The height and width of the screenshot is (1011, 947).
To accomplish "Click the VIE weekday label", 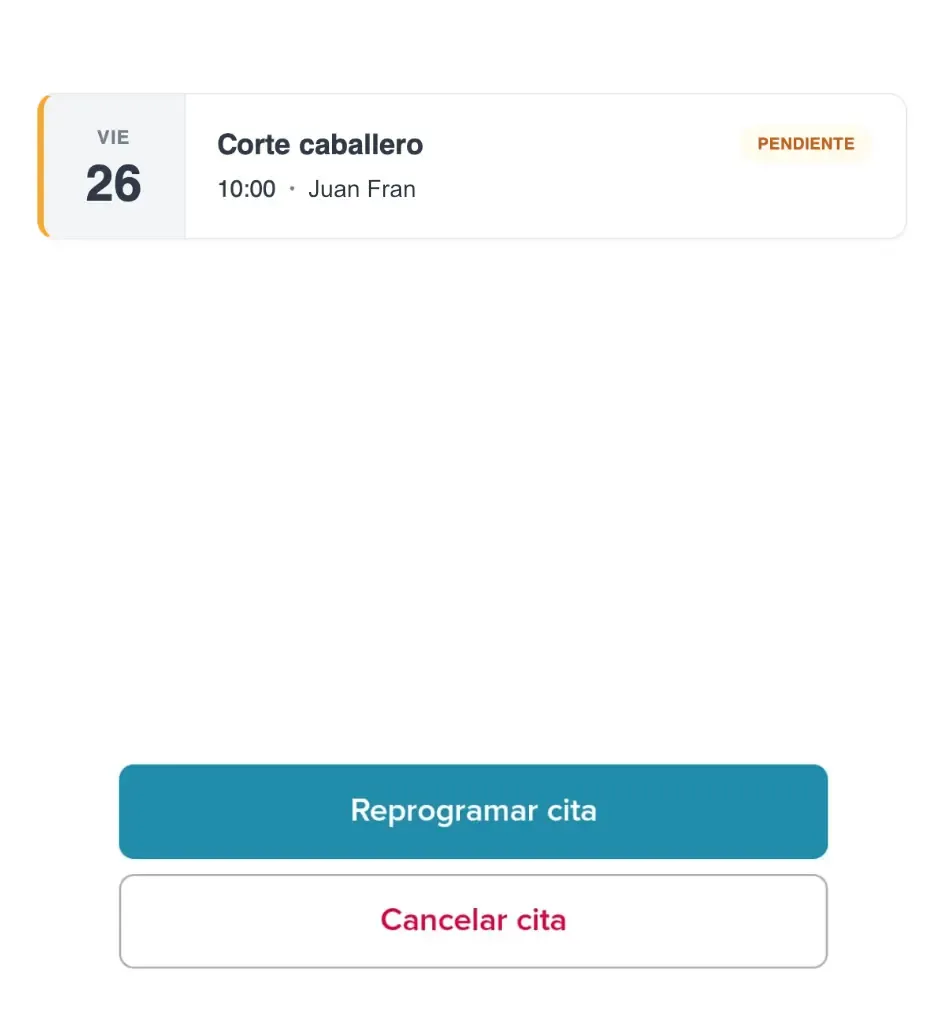I will (x=111, y=137).
